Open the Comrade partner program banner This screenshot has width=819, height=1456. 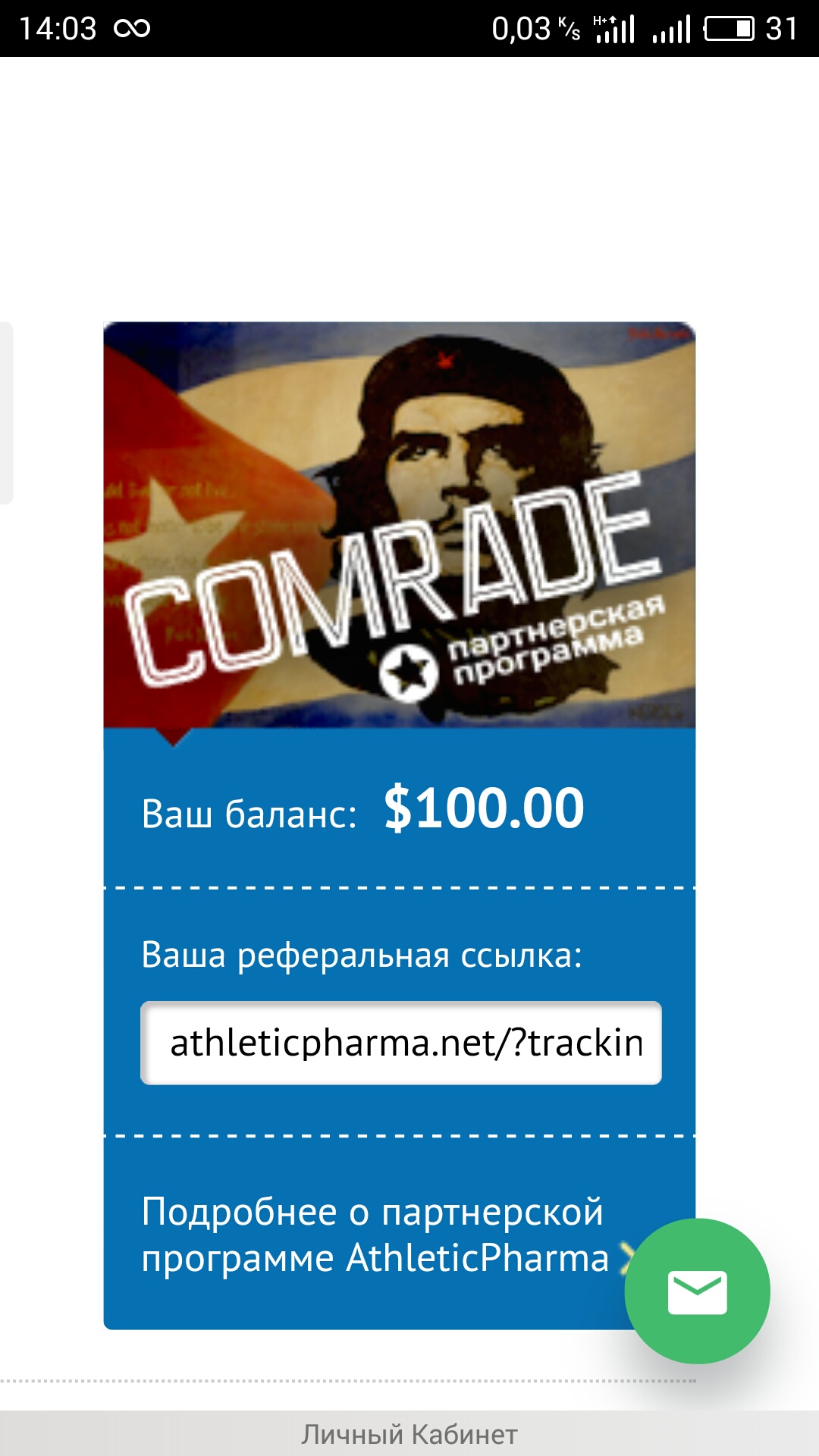click(399, 525)
